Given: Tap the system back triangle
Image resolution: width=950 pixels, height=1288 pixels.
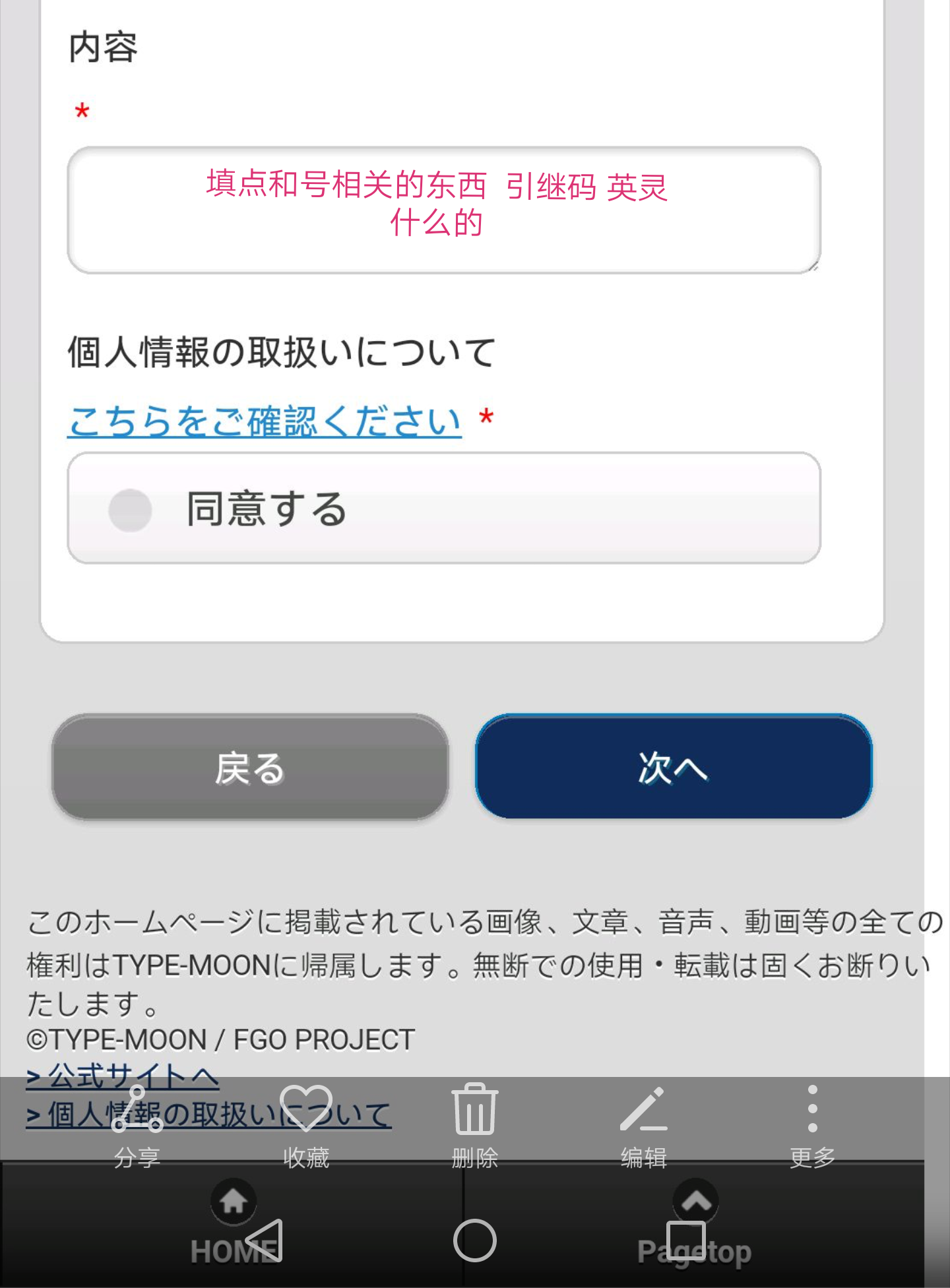Looking at the screenshot, I should coord(265,1241).
